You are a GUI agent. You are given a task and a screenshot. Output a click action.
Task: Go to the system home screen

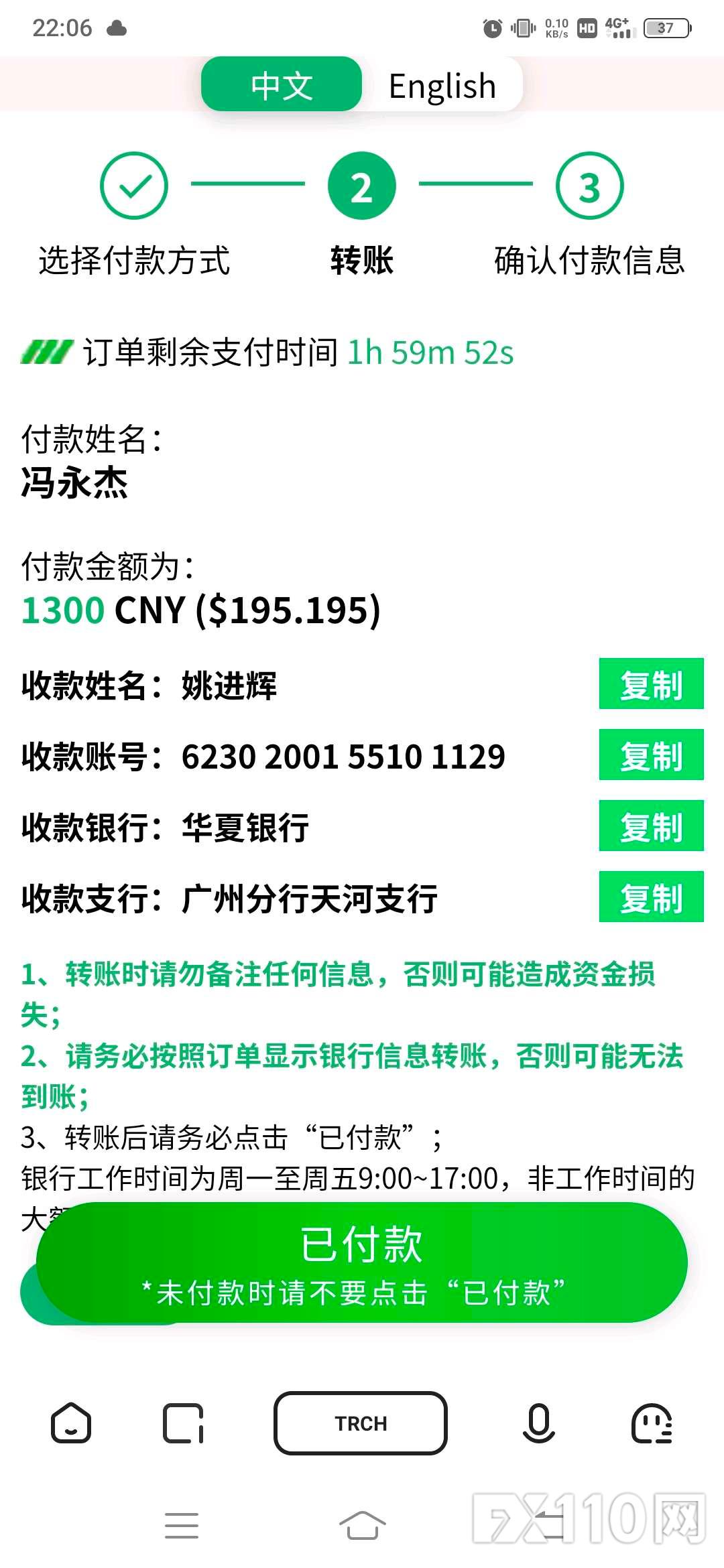362,1526
